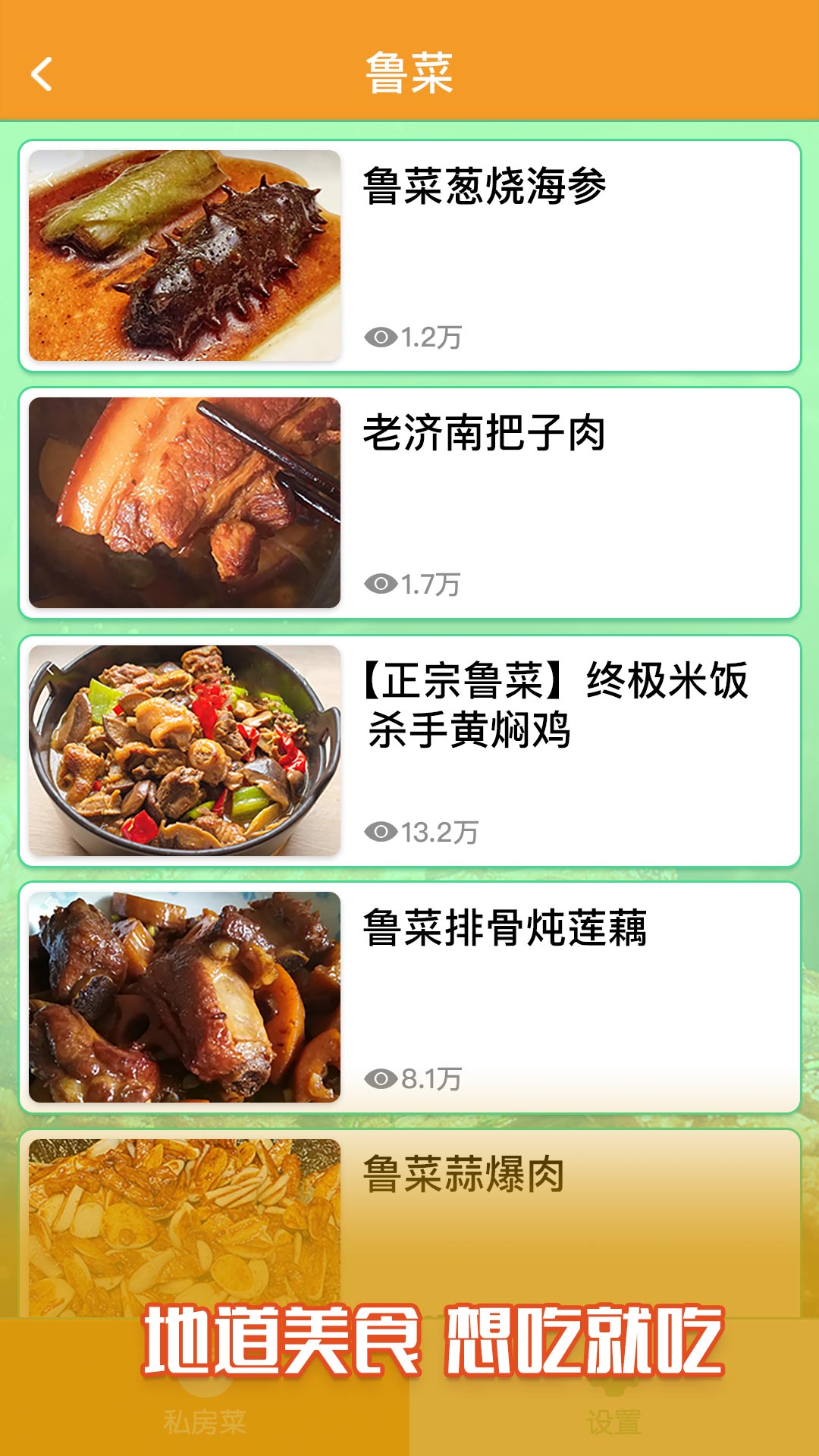Open the 鲁菜葱烧海参 recipe

pyautogui.click(x=409, y=256)
